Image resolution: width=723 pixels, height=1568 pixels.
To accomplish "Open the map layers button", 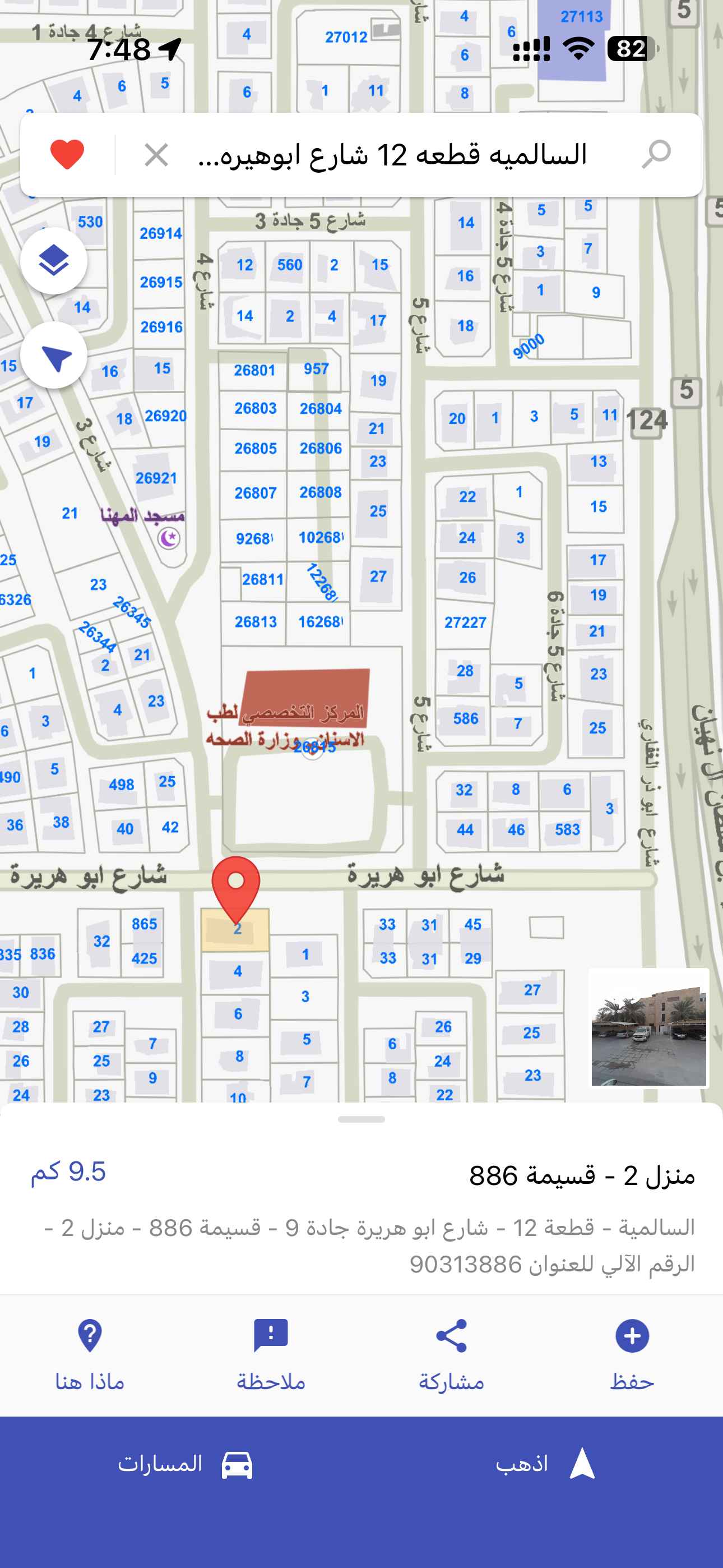I will click(x=54, y=261).
